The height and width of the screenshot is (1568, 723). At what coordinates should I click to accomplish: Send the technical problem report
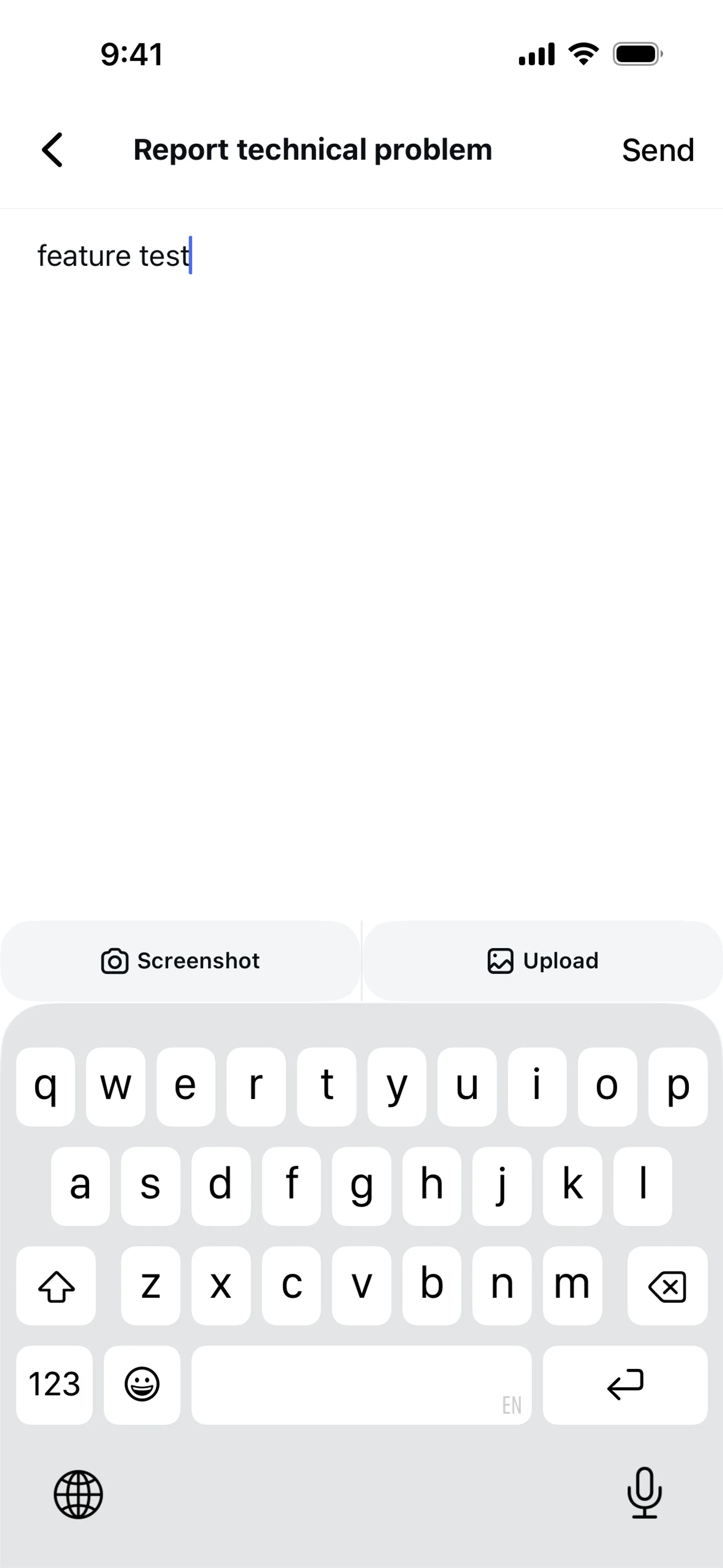click(x=658, y=150)
